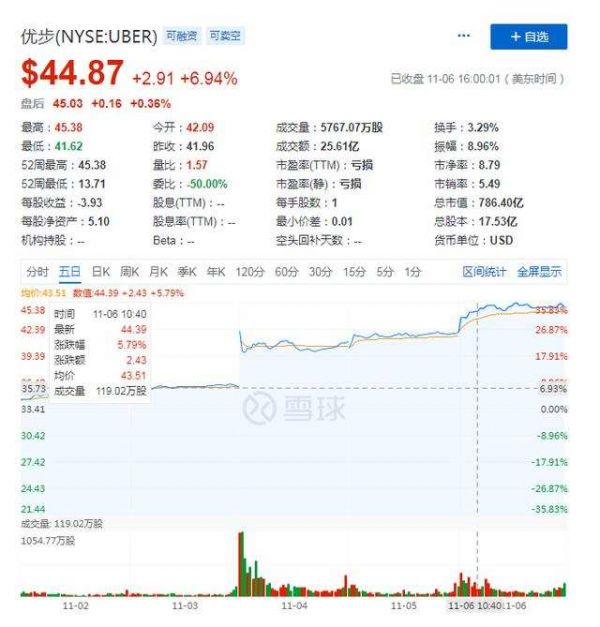Show the 30分 interval chart
The height and width of the screenshot is (627, 600).
[320, 271]
